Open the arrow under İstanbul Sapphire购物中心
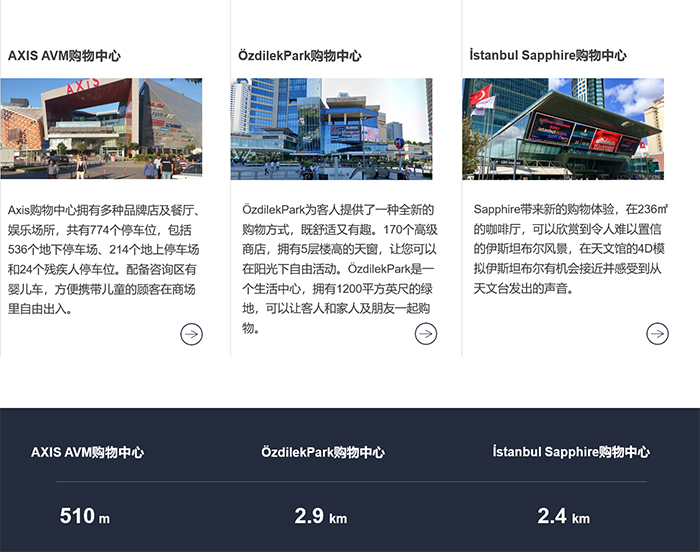This screenshot has width=700, height=552. click(657, 334)
